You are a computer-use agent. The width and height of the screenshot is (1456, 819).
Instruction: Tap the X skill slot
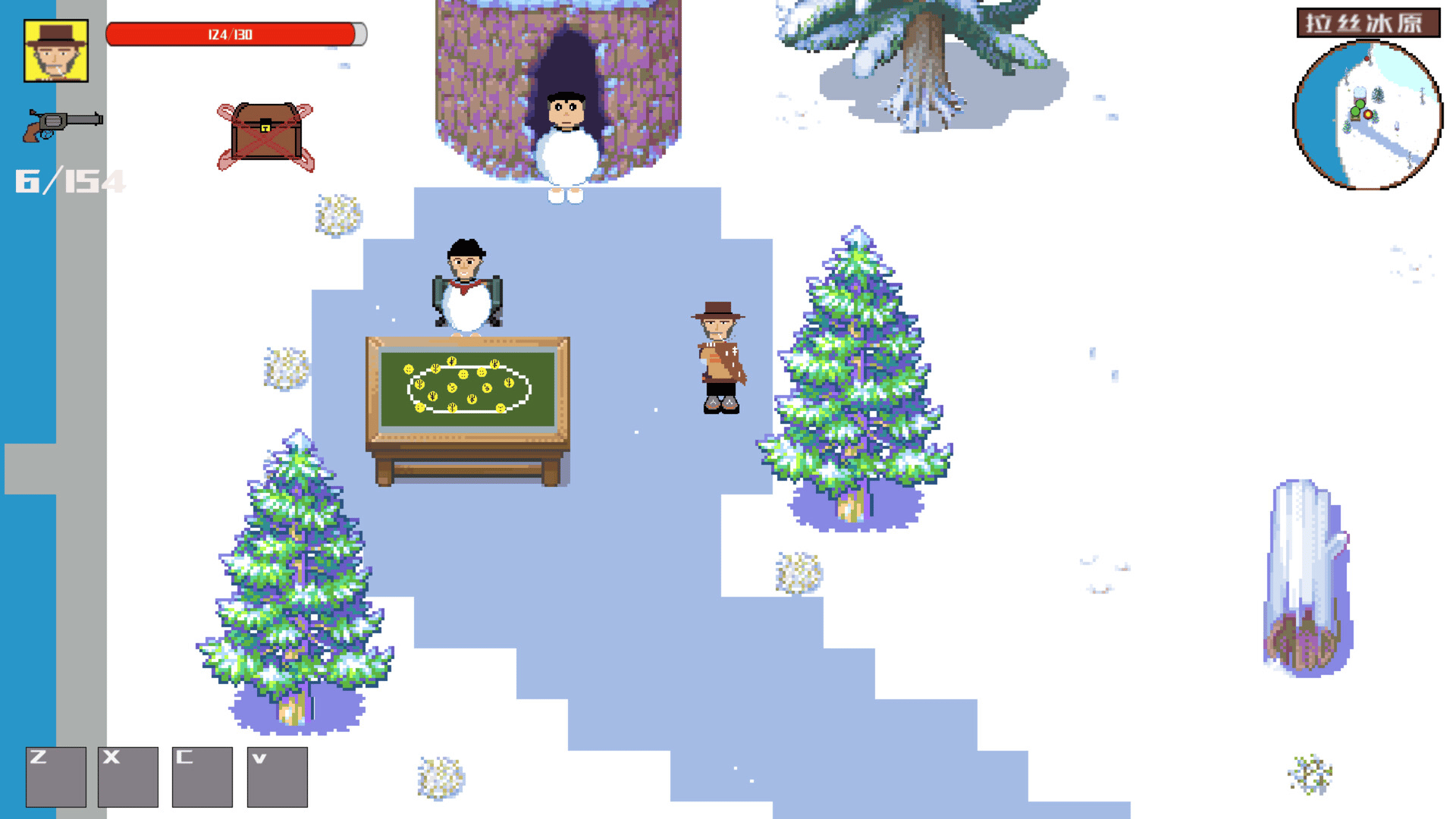[127, 777]
